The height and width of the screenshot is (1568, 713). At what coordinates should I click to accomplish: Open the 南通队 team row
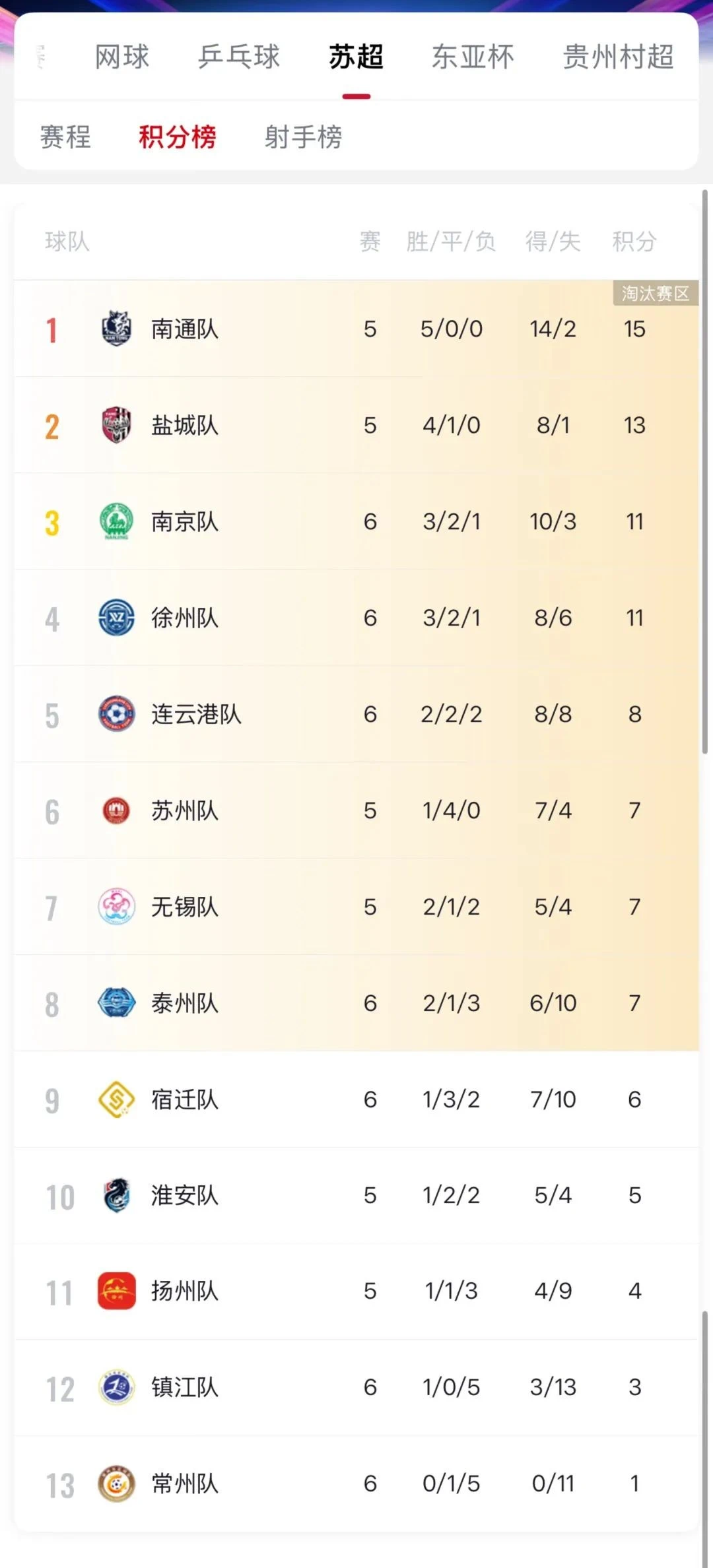pos(356,329)
